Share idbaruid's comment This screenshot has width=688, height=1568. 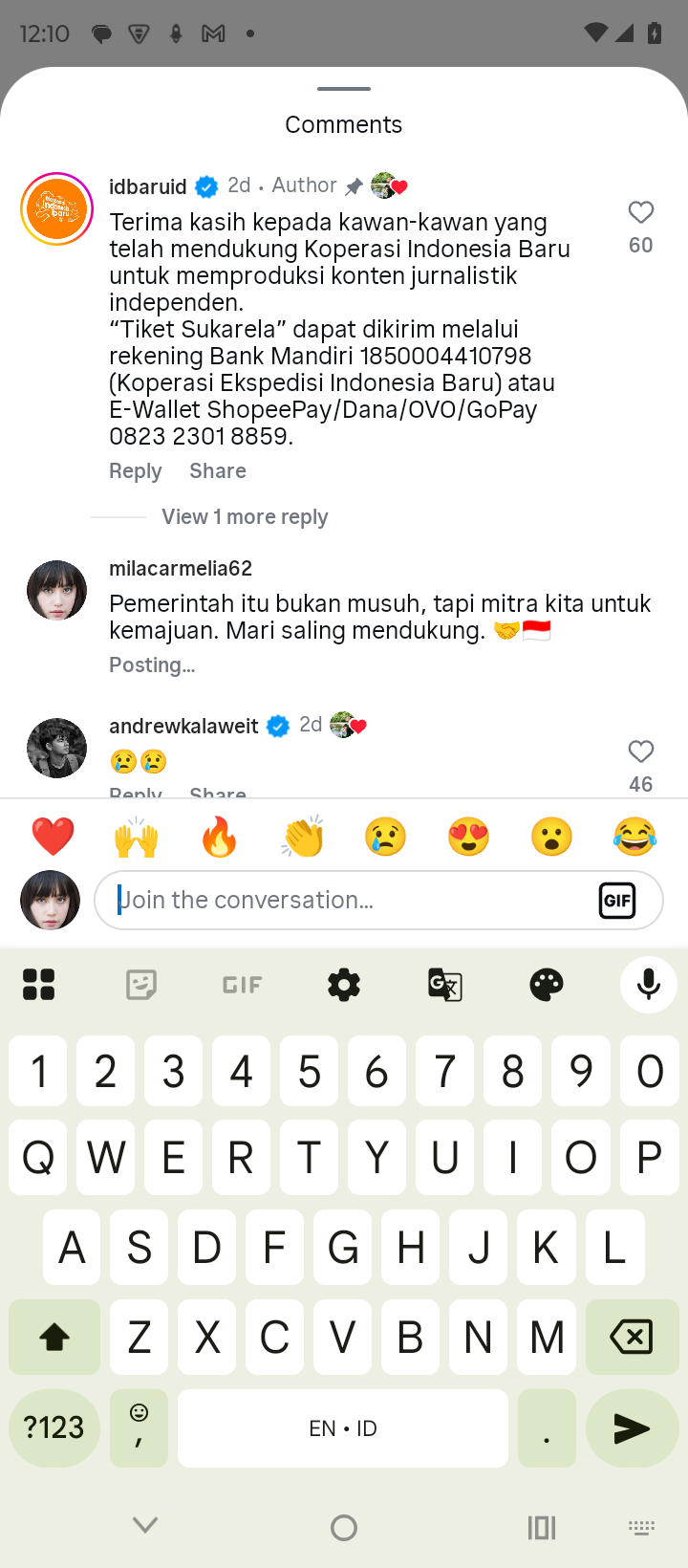(x=218, y=470)
